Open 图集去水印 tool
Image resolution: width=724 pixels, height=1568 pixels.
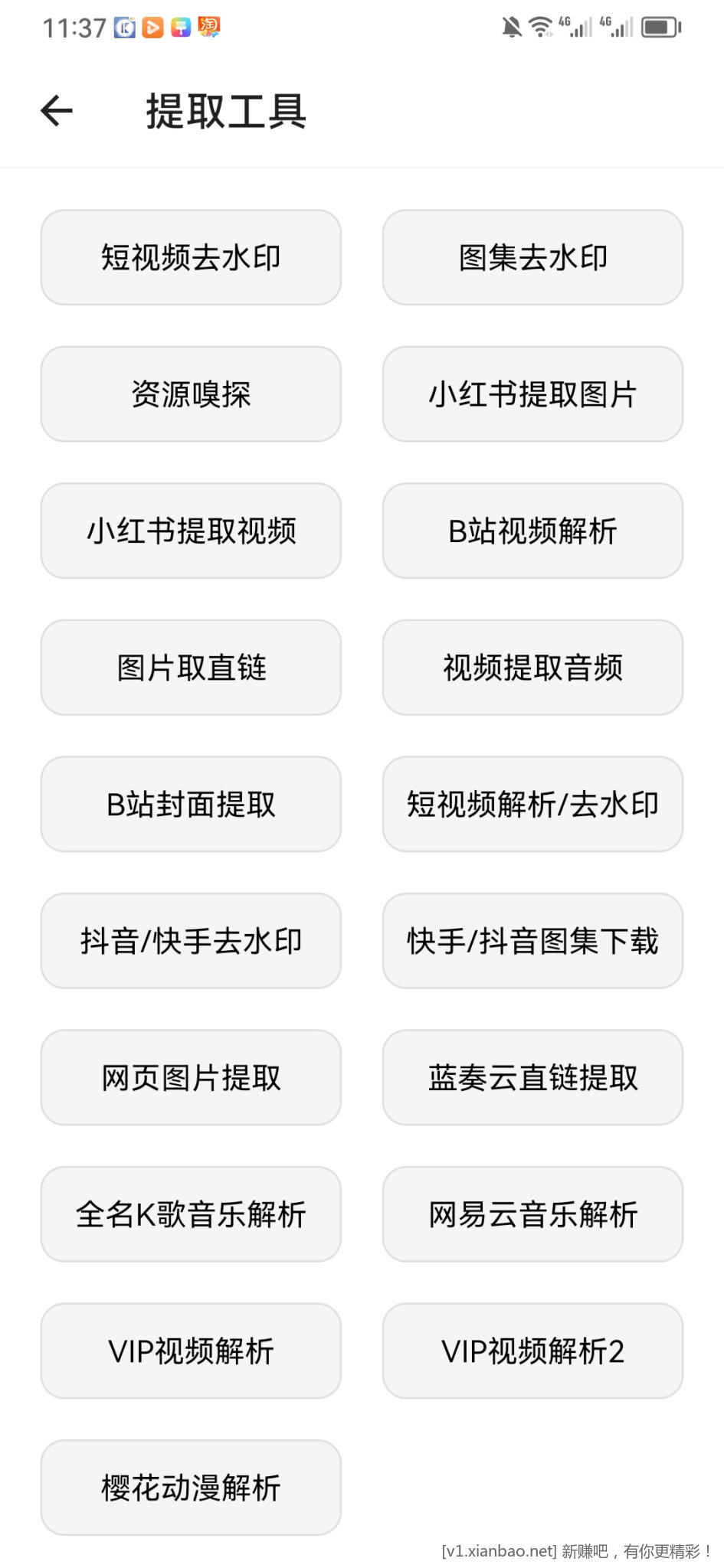532,257
